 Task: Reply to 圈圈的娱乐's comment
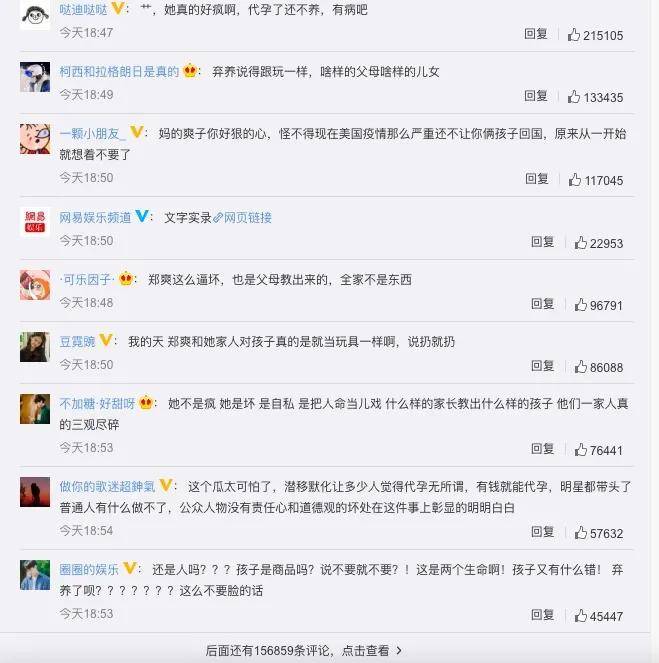coord(541,616)
